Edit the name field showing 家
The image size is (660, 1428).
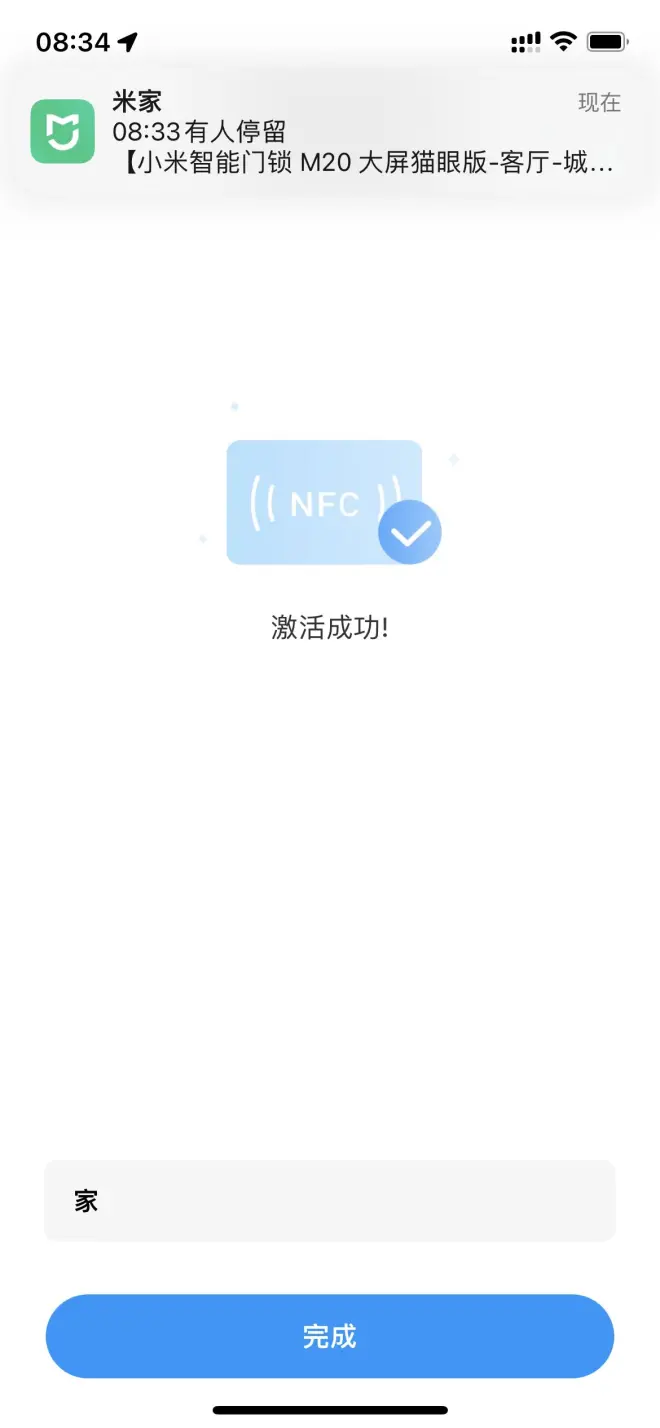(x=329, y=1201)
